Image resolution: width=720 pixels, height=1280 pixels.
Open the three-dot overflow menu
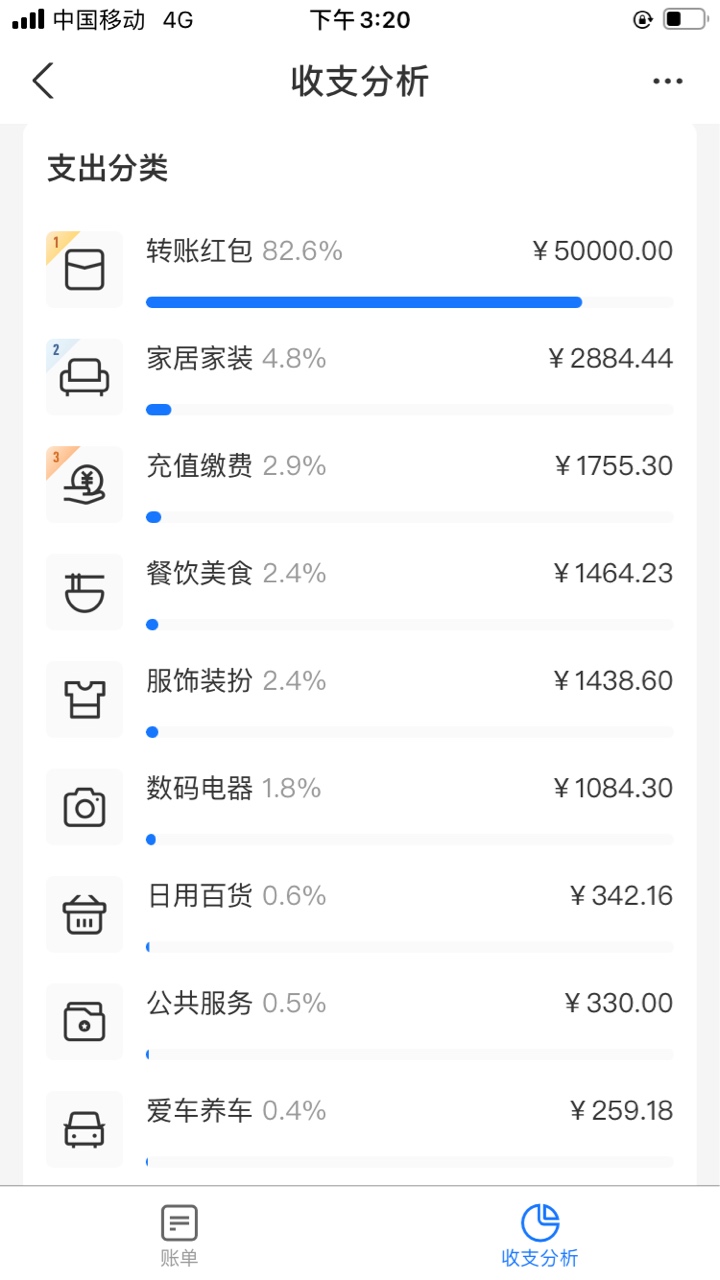pyautogui.click(x=667, y=81)
